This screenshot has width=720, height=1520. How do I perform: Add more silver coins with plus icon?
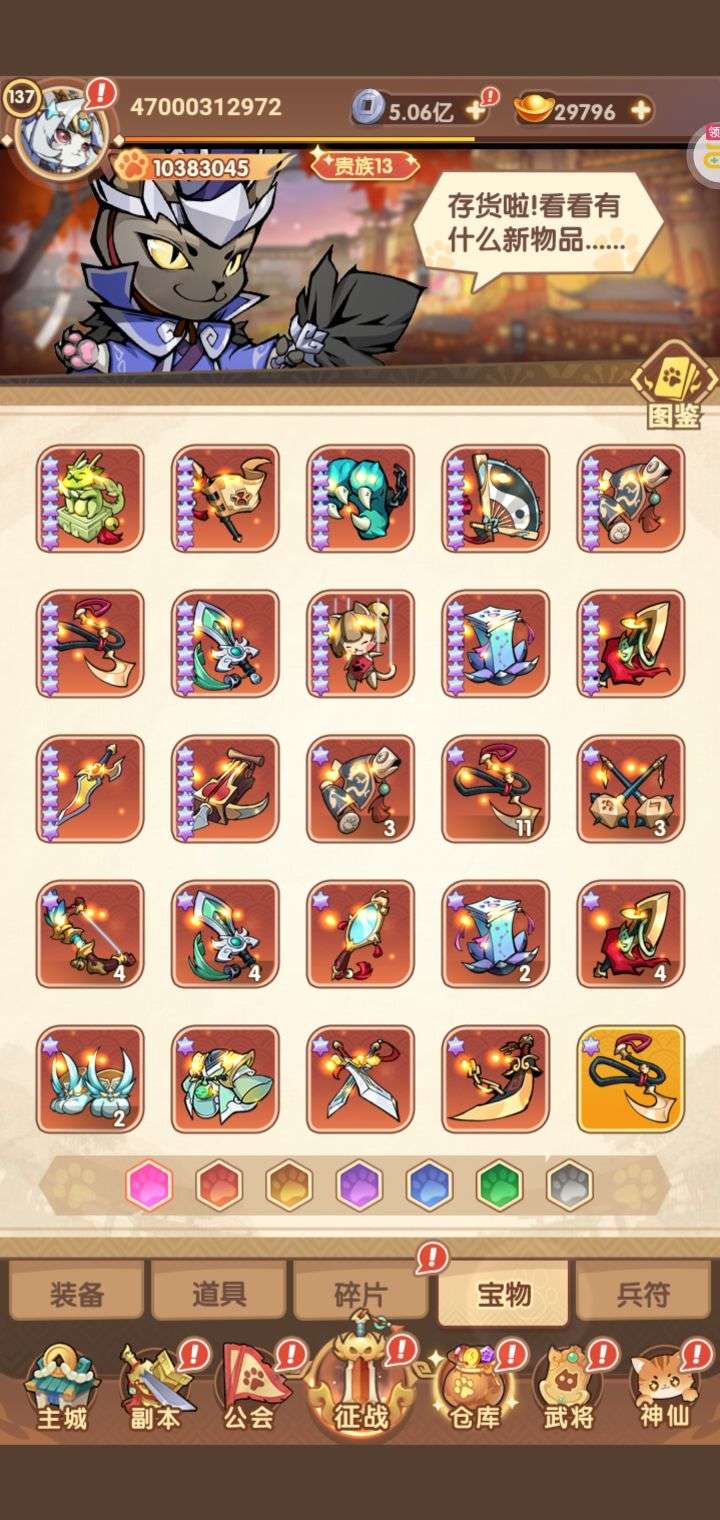476,111
